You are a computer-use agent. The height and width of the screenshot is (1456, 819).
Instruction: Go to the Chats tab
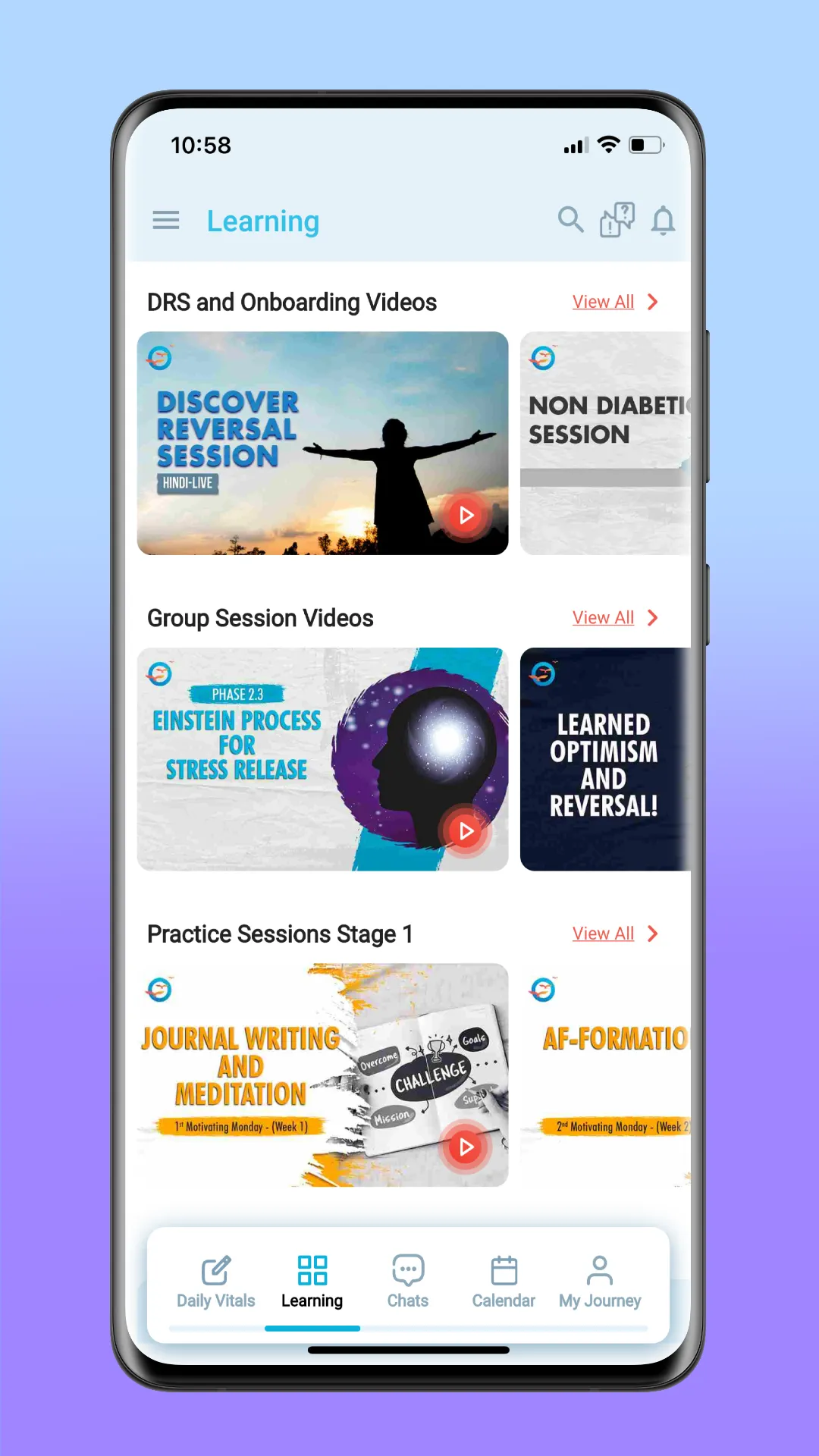point(408,1282)
